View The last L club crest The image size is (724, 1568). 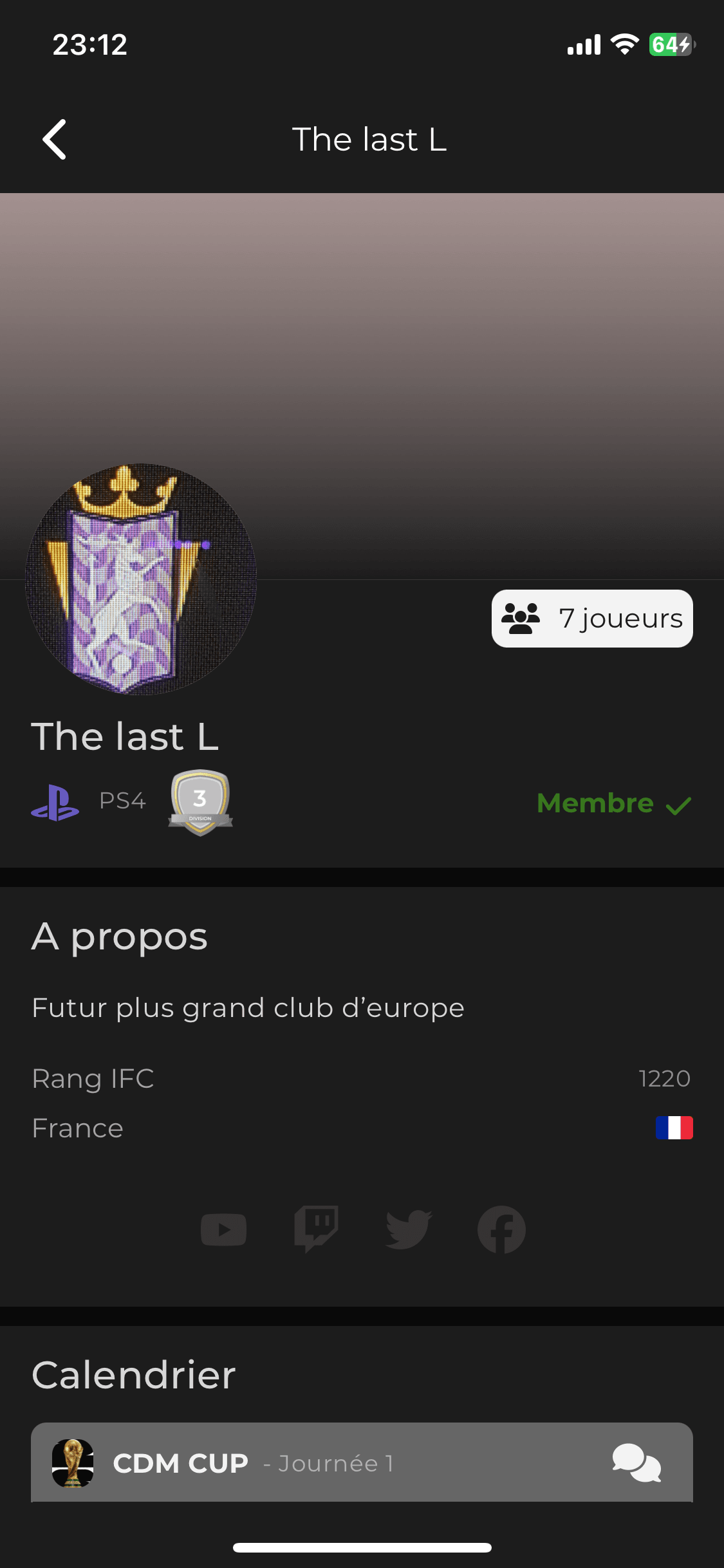point(141,579)
